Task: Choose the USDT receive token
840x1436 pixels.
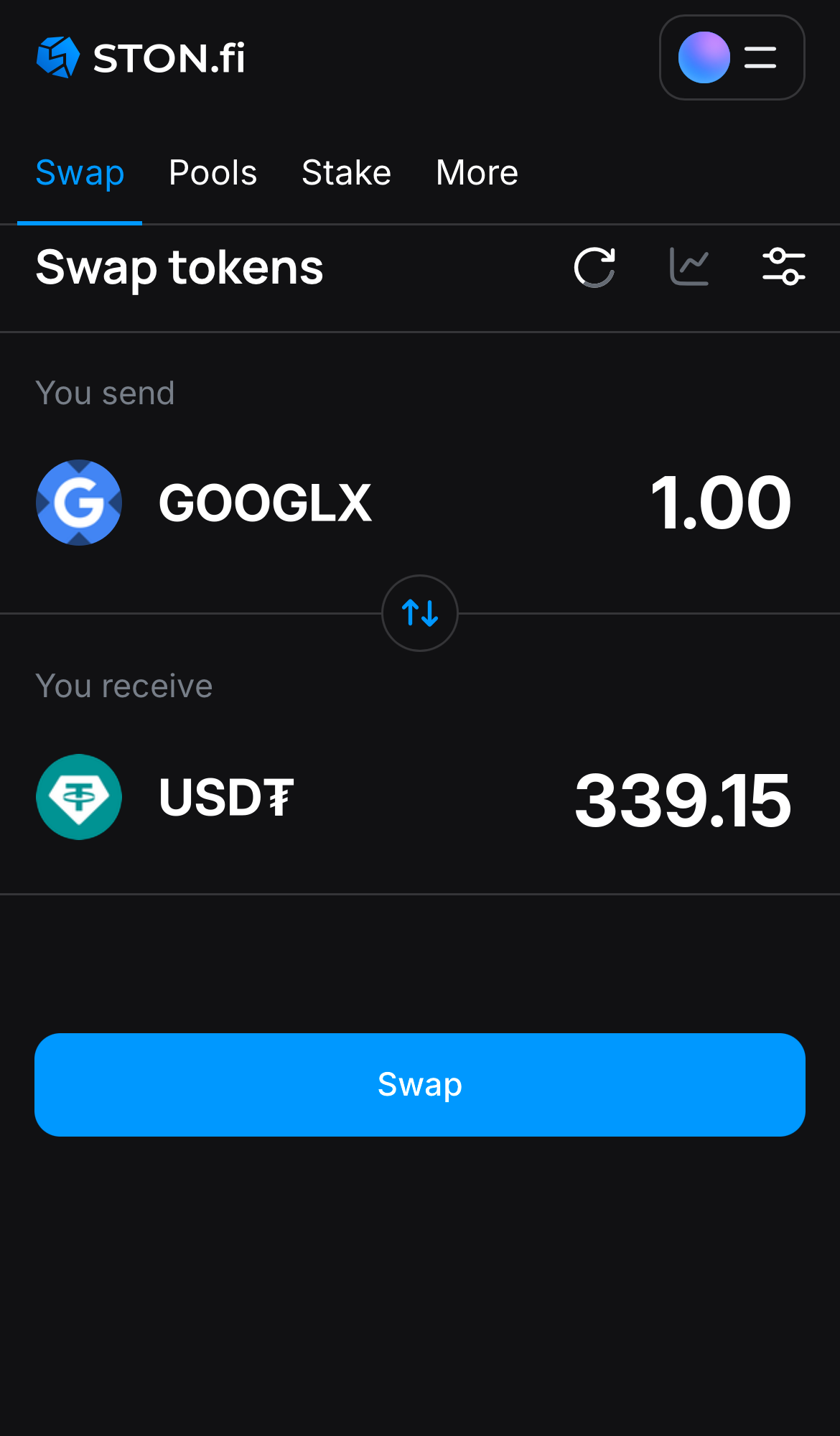Action: [167, 797]
